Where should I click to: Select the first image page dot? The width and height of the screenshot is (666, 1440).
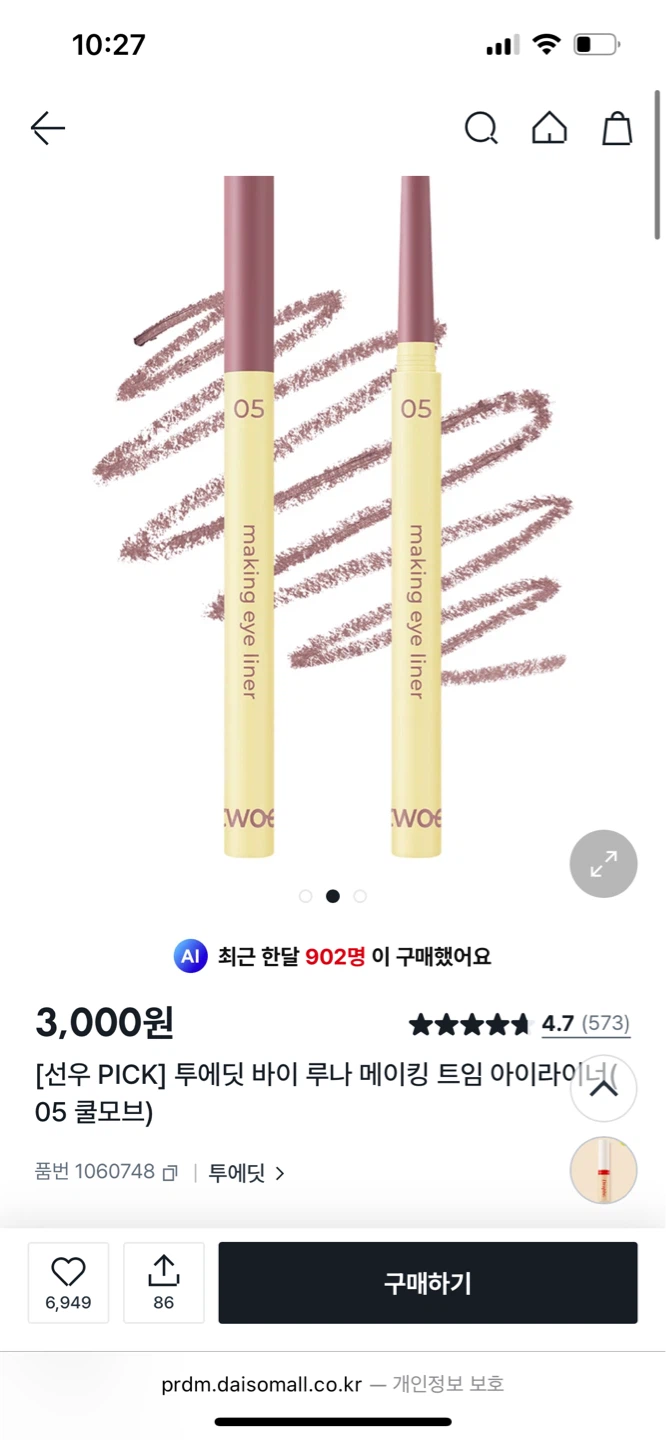tap(306, 896)
